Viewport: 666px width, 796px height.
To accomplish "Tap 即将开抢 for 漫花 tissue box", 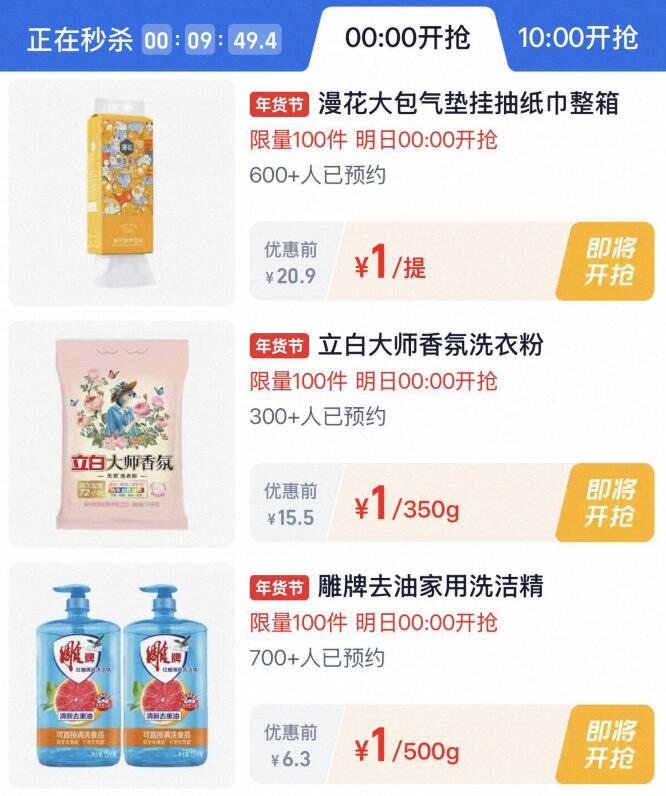I will point(610,261).
